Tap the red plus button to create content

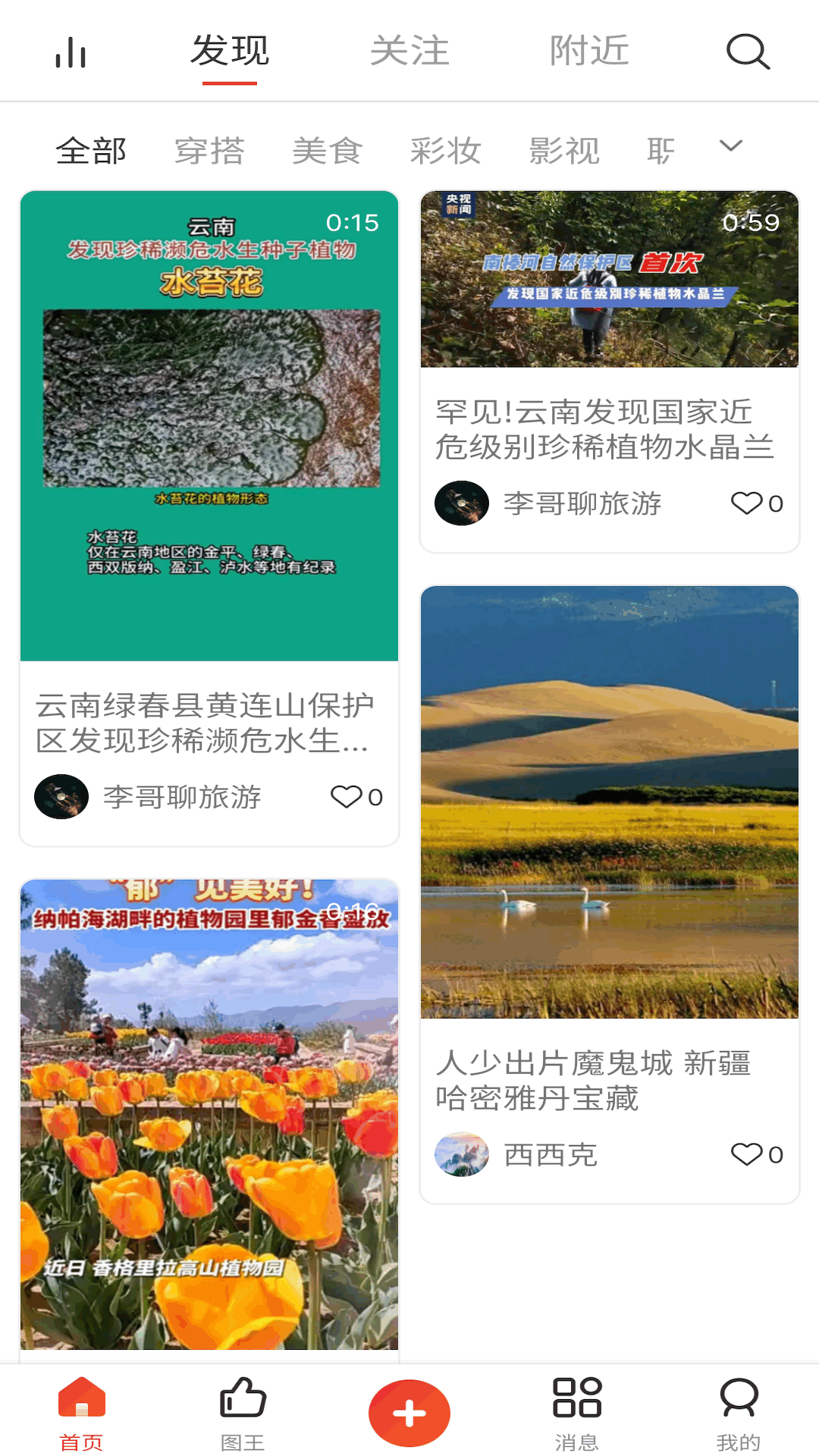coord(409,1407)
